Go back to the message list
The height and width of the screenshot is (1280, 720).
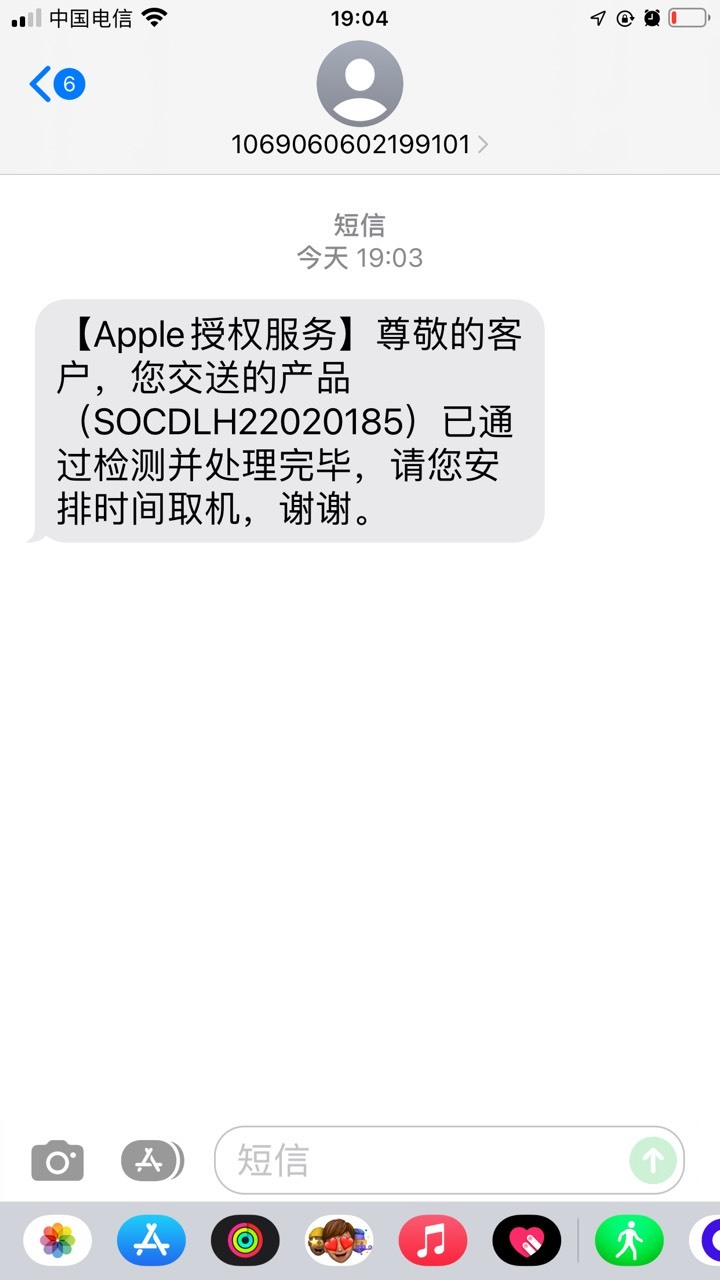[57, 84]
